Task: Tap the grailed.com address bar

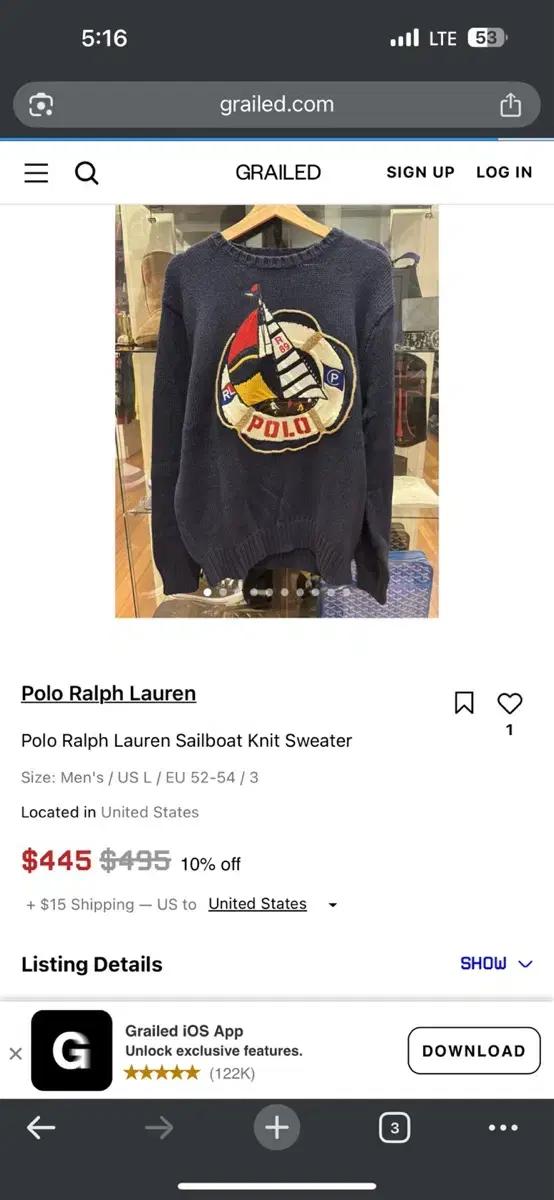Action: tap(277, 105)
